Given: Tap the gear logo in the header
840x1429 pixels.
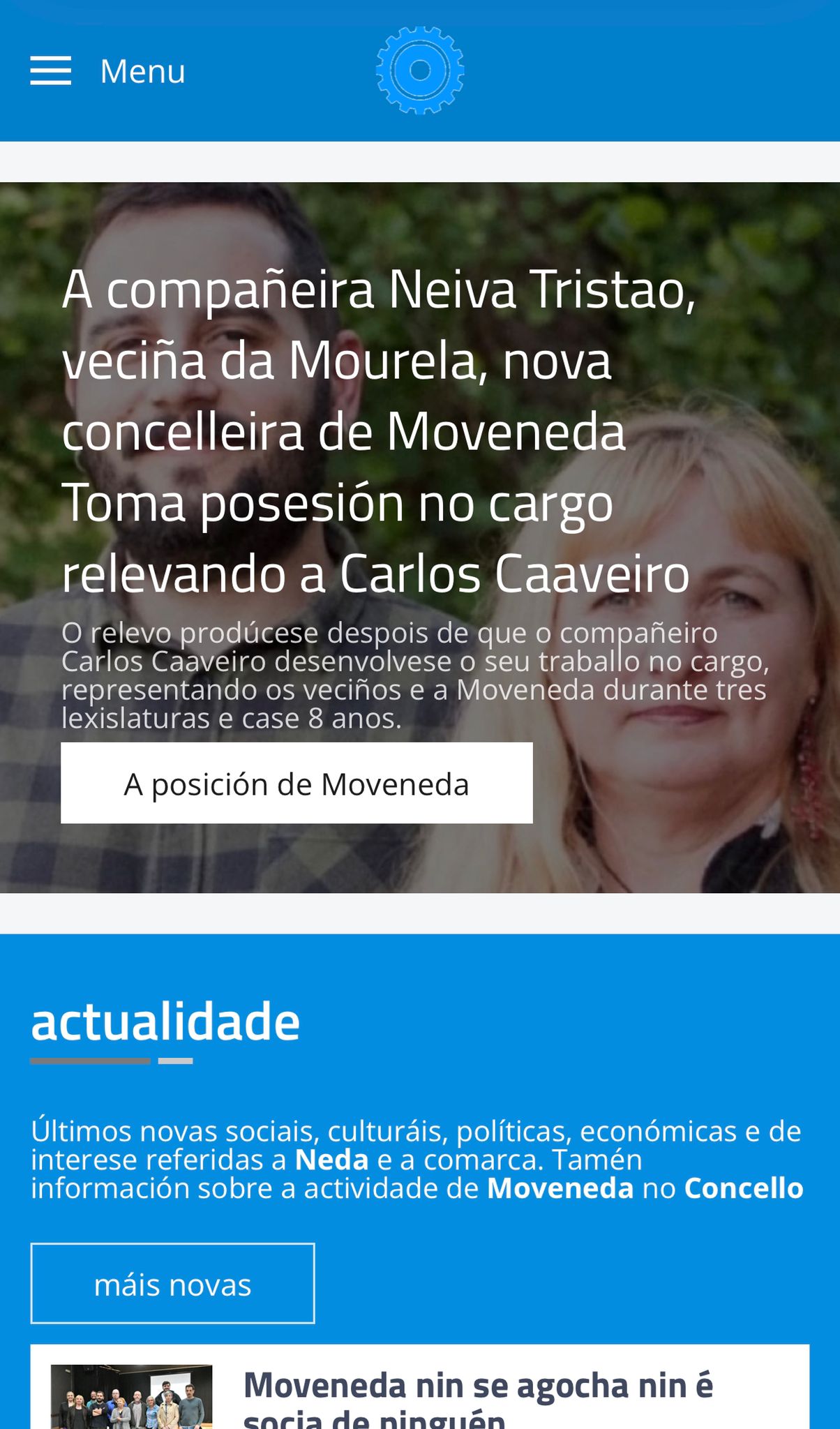Looking at the screenshot, I should (420, 70).
